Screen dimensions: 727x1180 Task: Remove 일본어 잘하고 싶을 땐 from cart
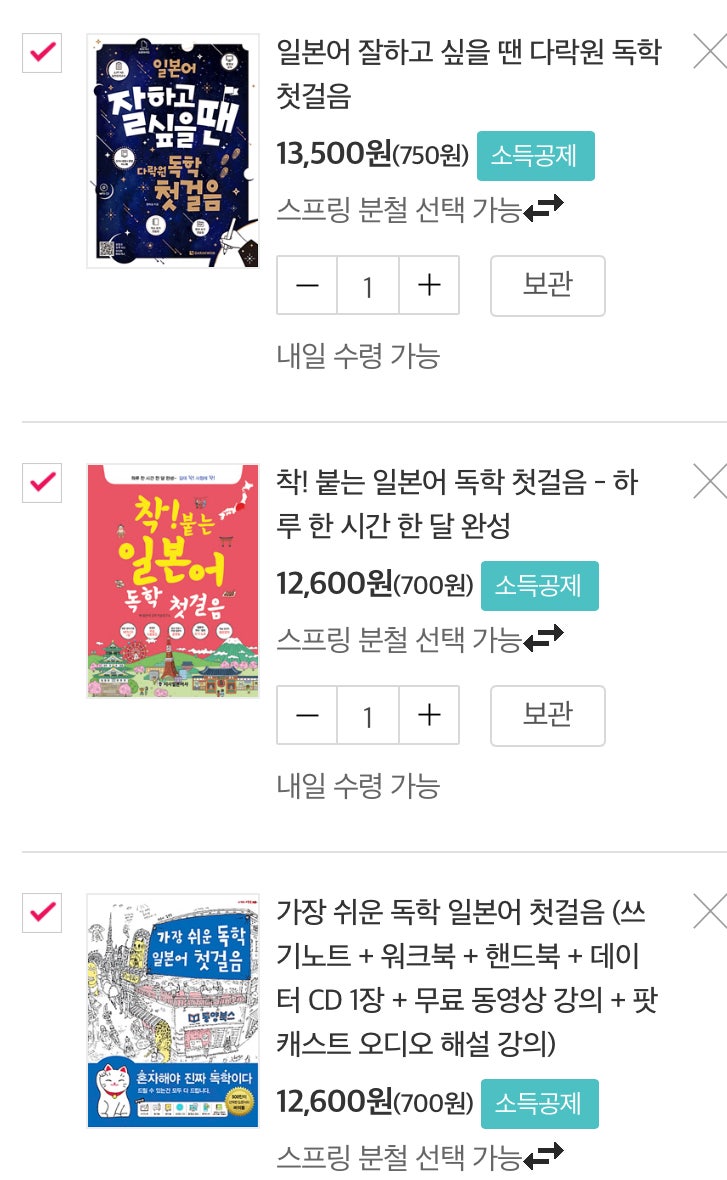[x=709, y=51]
